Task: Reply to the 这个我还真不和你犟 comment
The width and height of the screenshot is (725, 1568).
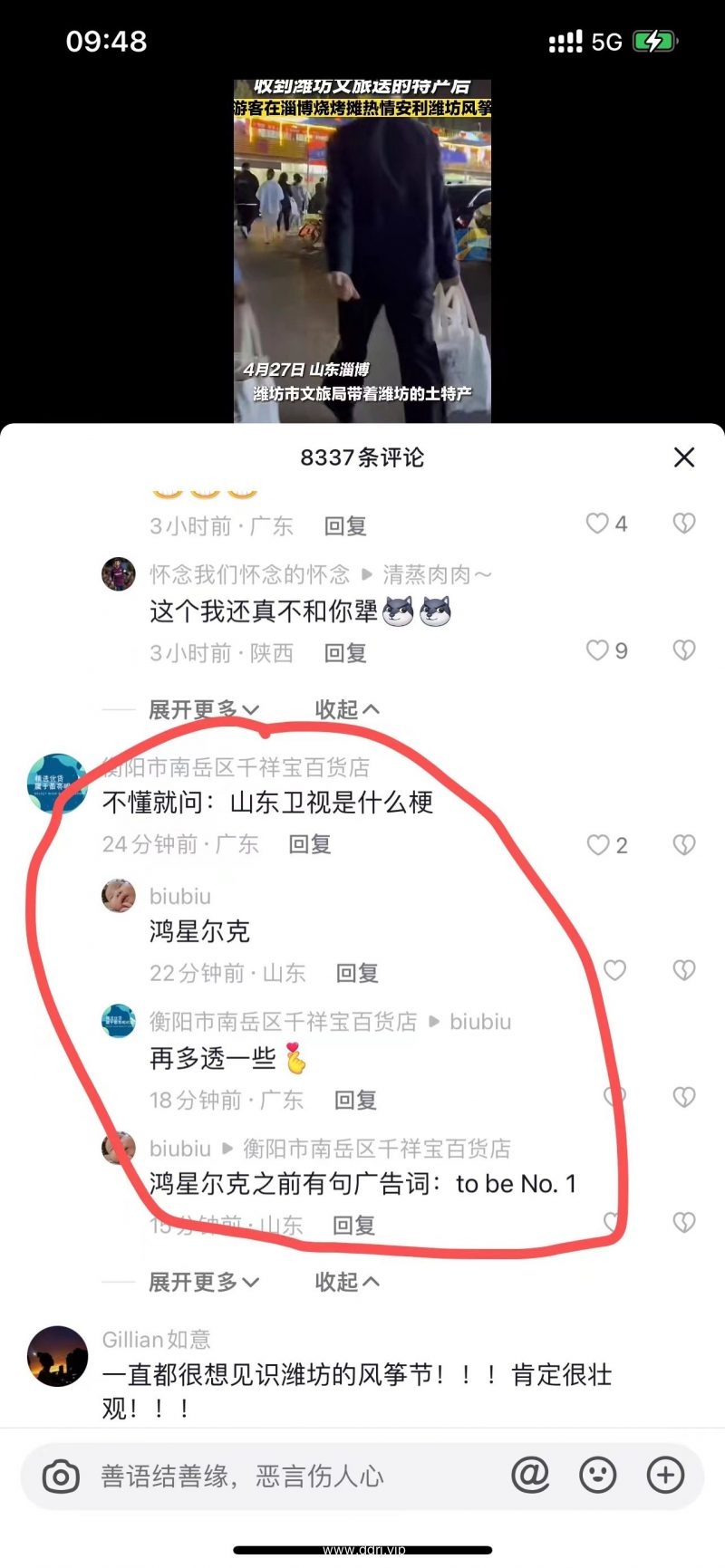Action: click(x=345, y=653)
